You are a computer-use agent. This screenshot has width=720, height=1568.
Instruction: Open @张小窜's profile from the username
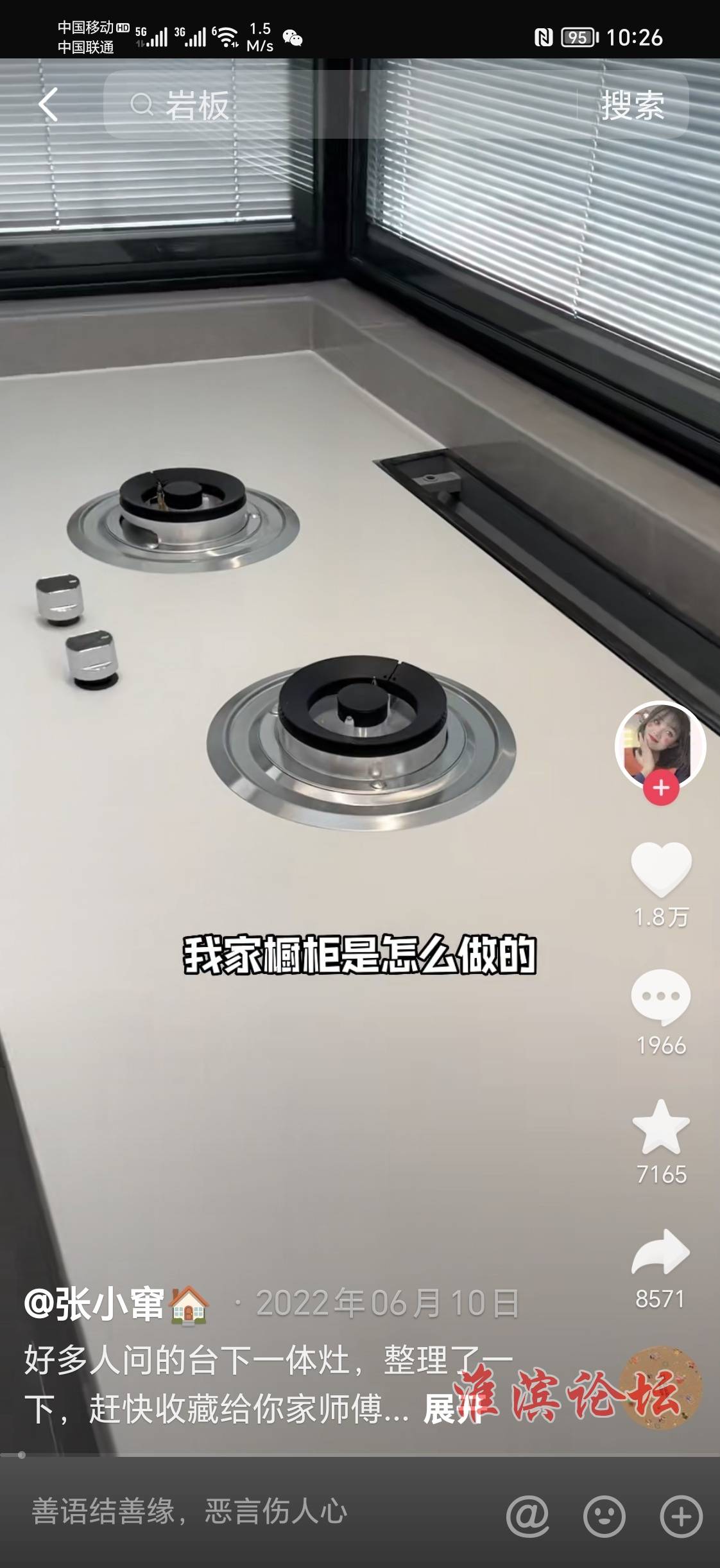(x=95, y=1303)
